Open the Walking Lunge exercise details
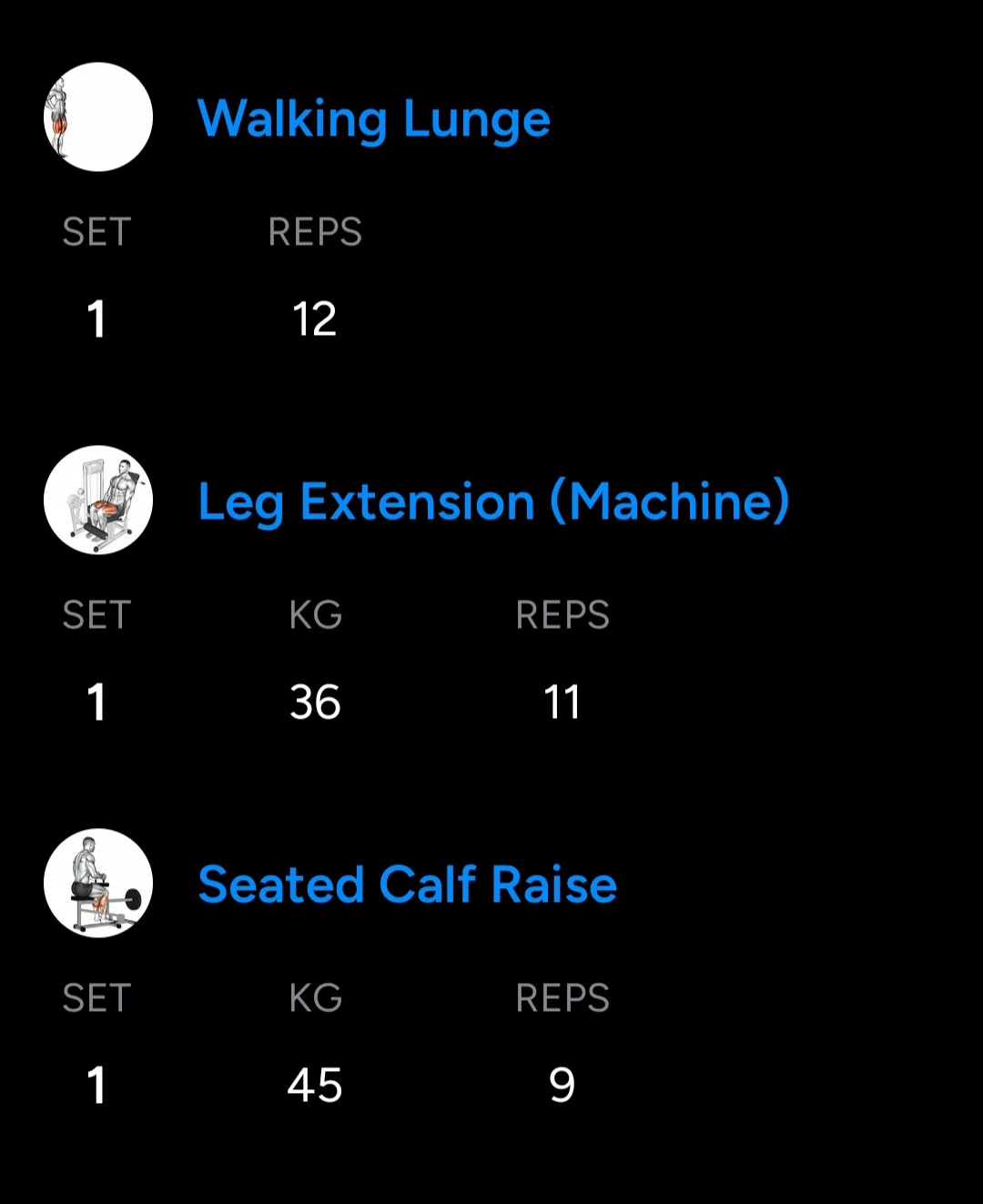The width and height of the screenshot is (983, 1204). [x=373, y=119]
